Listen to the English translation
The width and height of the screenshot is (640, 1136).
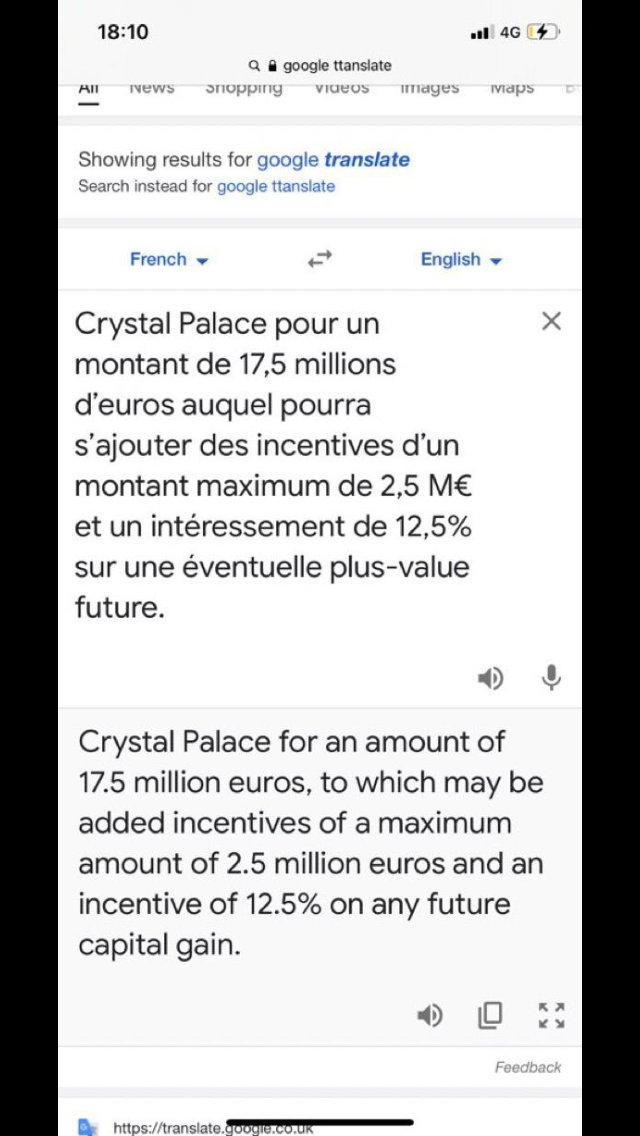tap(430, 1016)
